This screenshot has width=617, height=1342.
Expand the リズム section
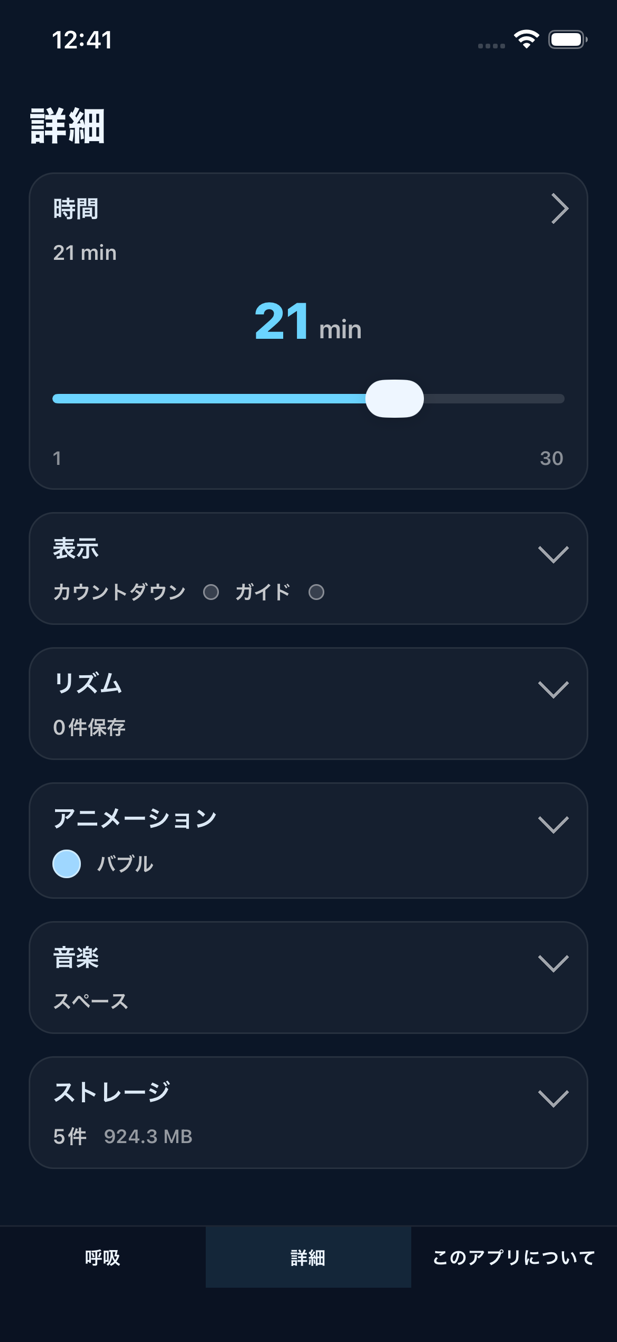[x=553, y=690]
